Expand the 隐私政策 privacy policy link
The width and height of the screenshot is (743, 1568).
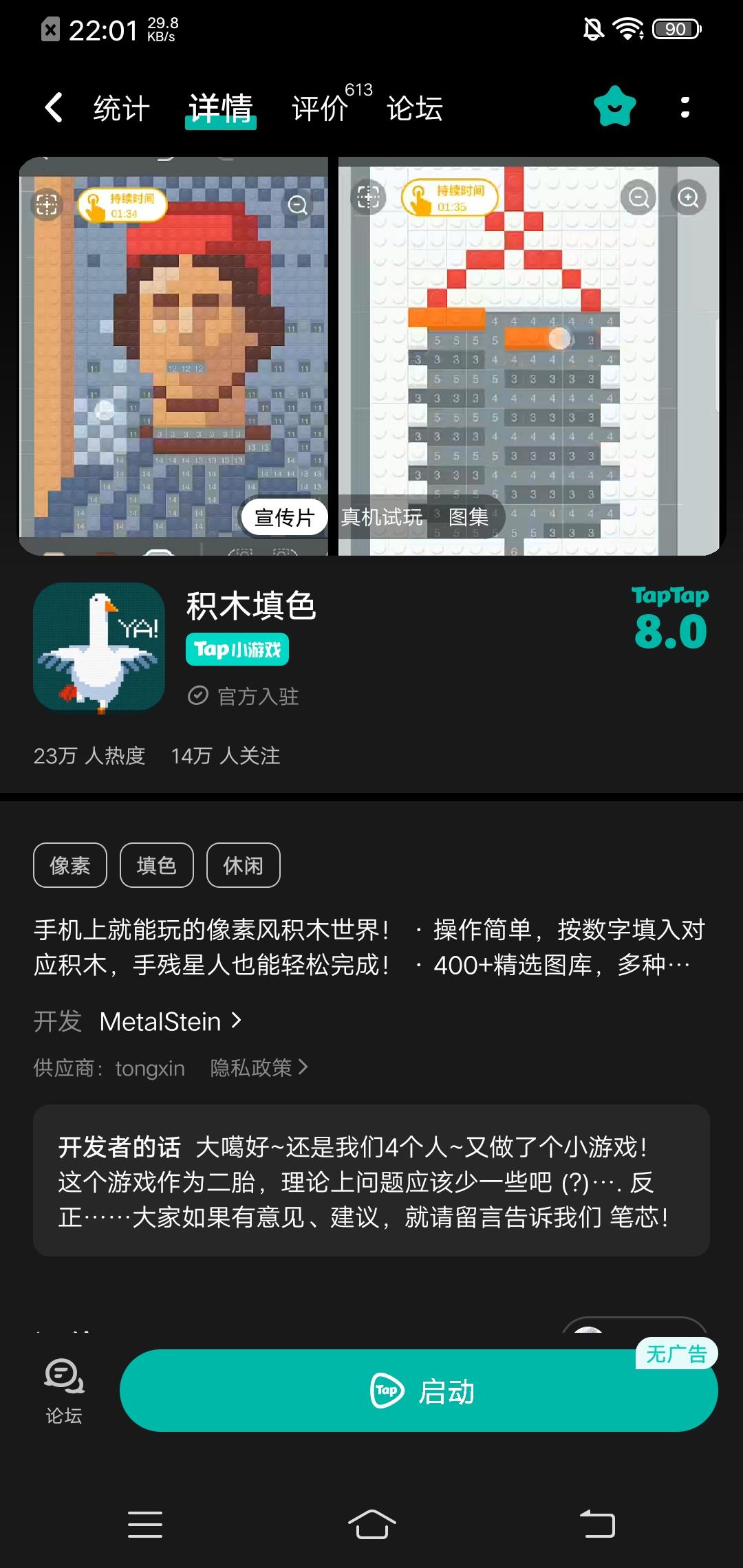point(257,1067)
